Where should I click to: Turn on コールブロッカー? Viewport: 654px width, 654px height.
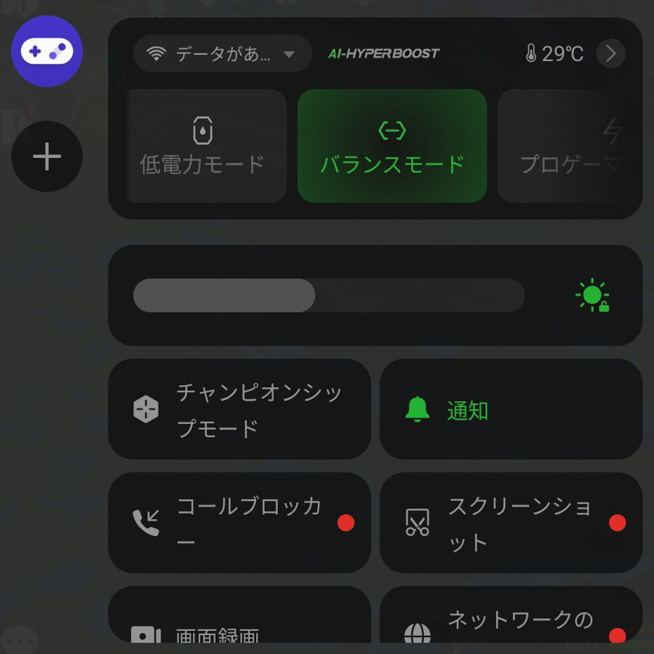(x=239, y=523)
